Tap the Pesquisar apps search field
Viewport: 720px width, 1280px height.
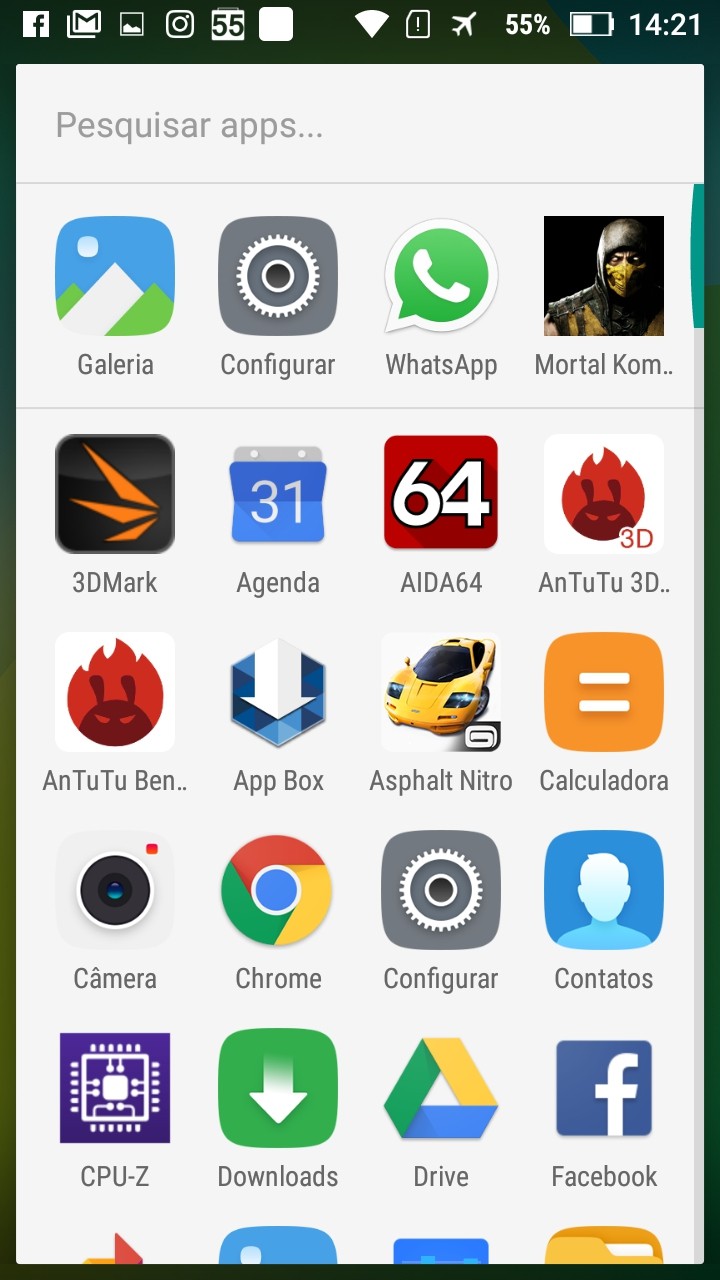[x=360, y=125]
